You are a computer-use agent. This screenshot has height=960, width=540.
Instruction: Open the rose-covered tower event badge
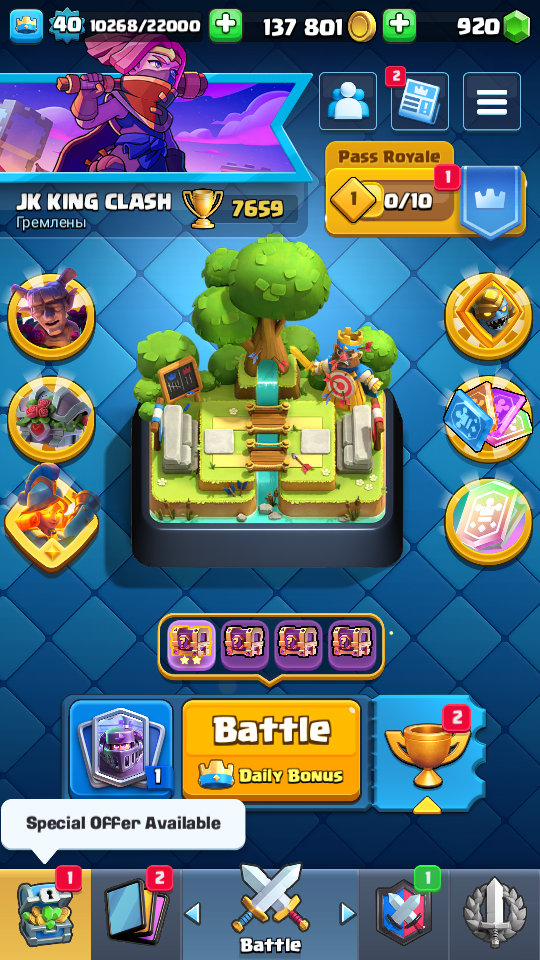pos(51,419)
